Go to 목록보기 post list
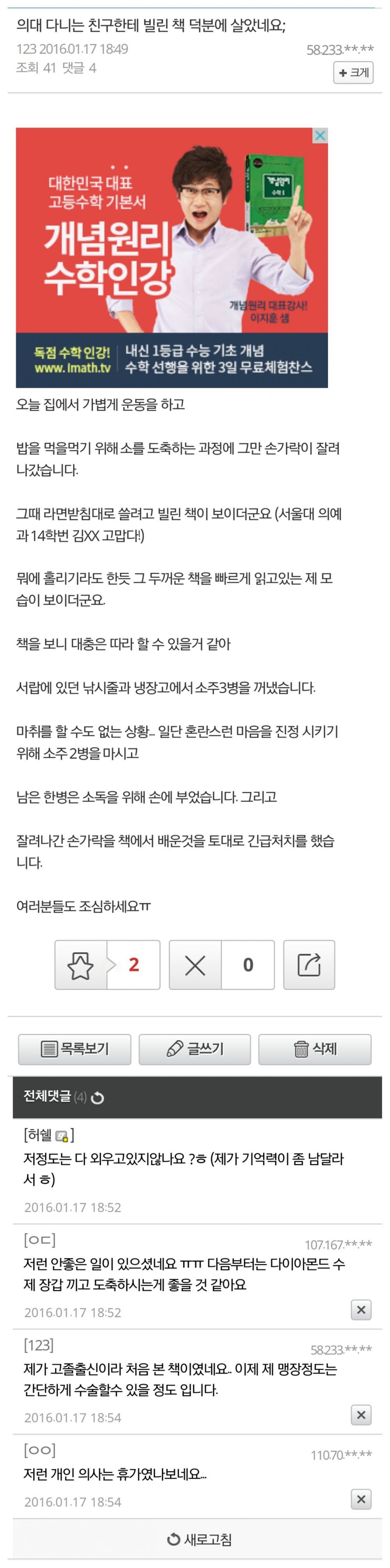The image size is (390, 1568). click(74, 1049)
